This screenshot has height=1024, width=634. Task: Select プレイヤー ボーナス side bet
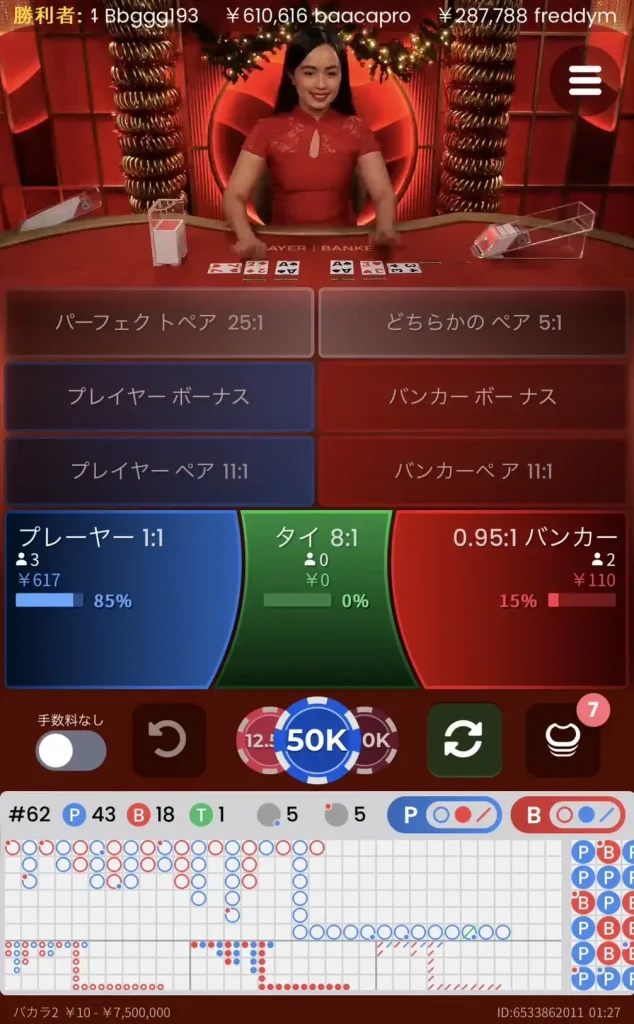pyautogui.click(x=159, y=396)
